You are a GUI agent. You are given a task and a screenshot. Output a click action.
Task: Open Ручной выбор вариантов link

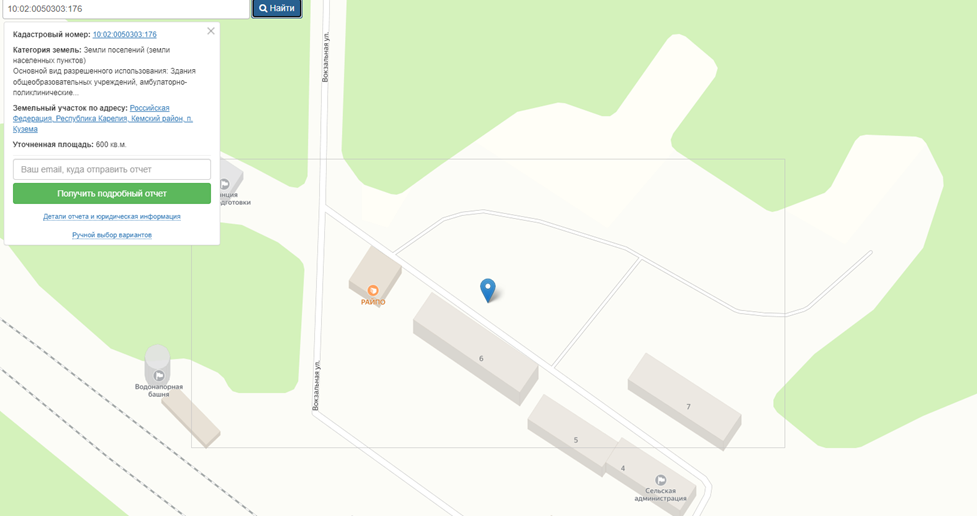(112, 235)
